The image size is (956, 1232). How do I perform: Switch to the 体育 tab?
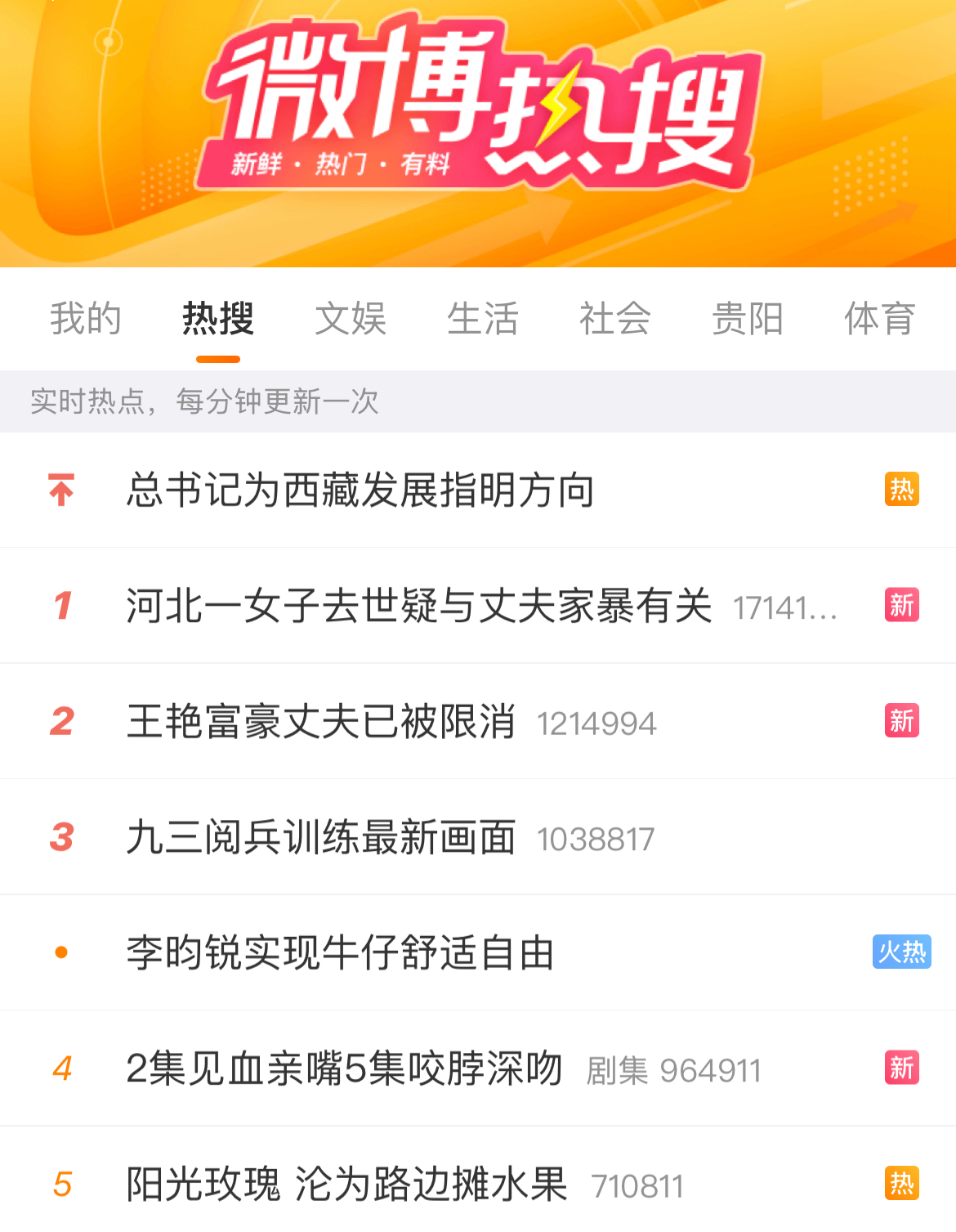880,319
